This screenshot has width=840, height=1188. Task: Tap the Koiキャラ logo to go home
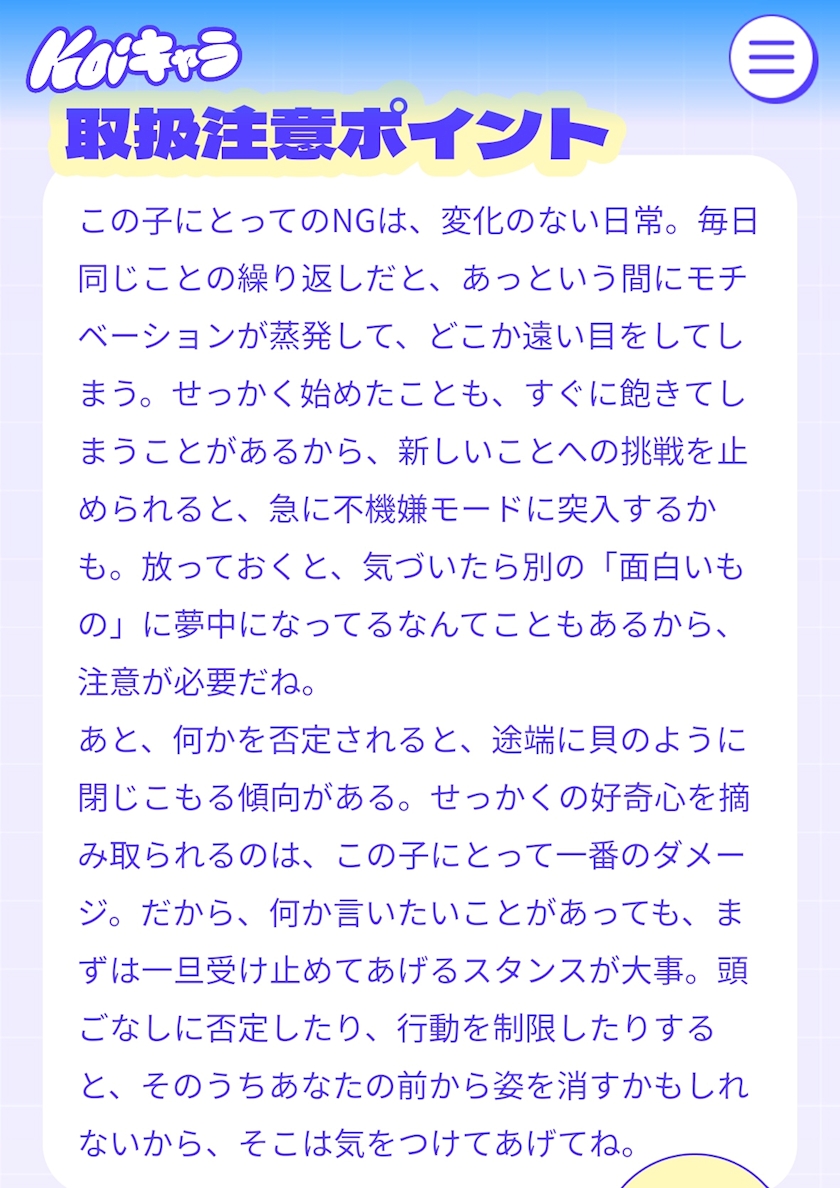click(x=134, y=61)
